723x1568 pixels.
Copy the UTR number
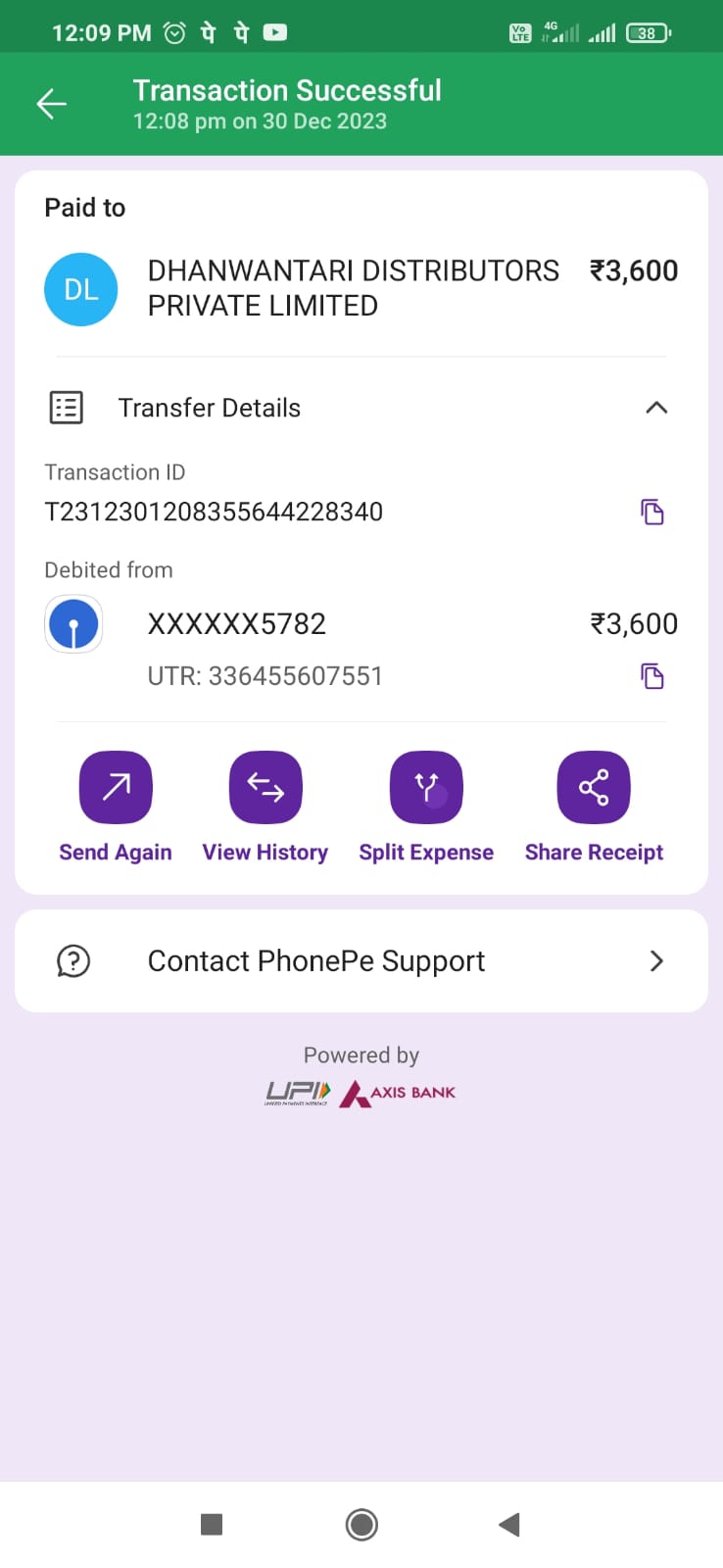pyautogui.click(x=652, y=676)
